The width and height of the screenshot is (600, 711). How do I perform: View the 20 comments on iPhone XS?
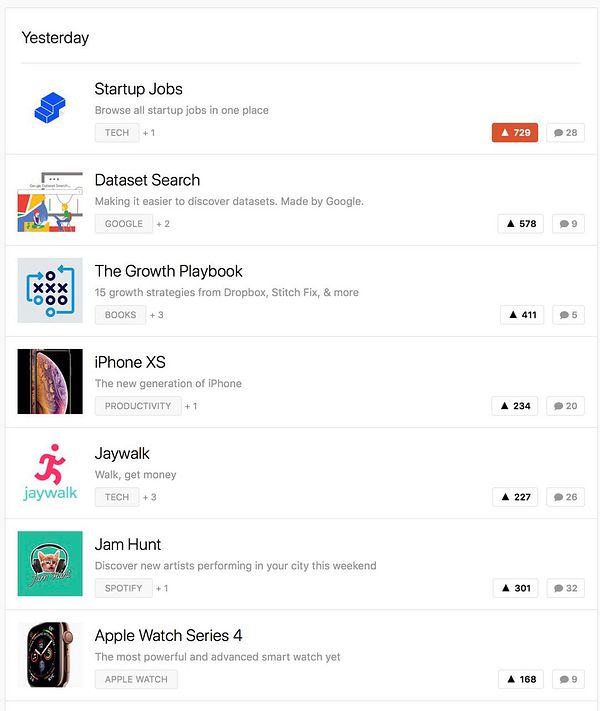coord(565,406)
